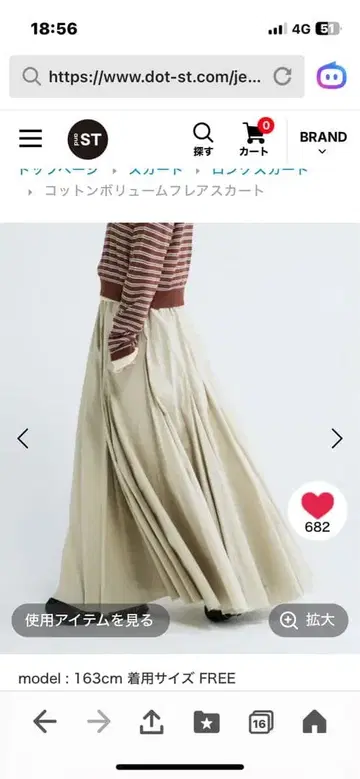Image resolution: width=360 pixels, height=779 pixels.
Task: Open the browser assistant robot icon
Action: pos(331,76)
